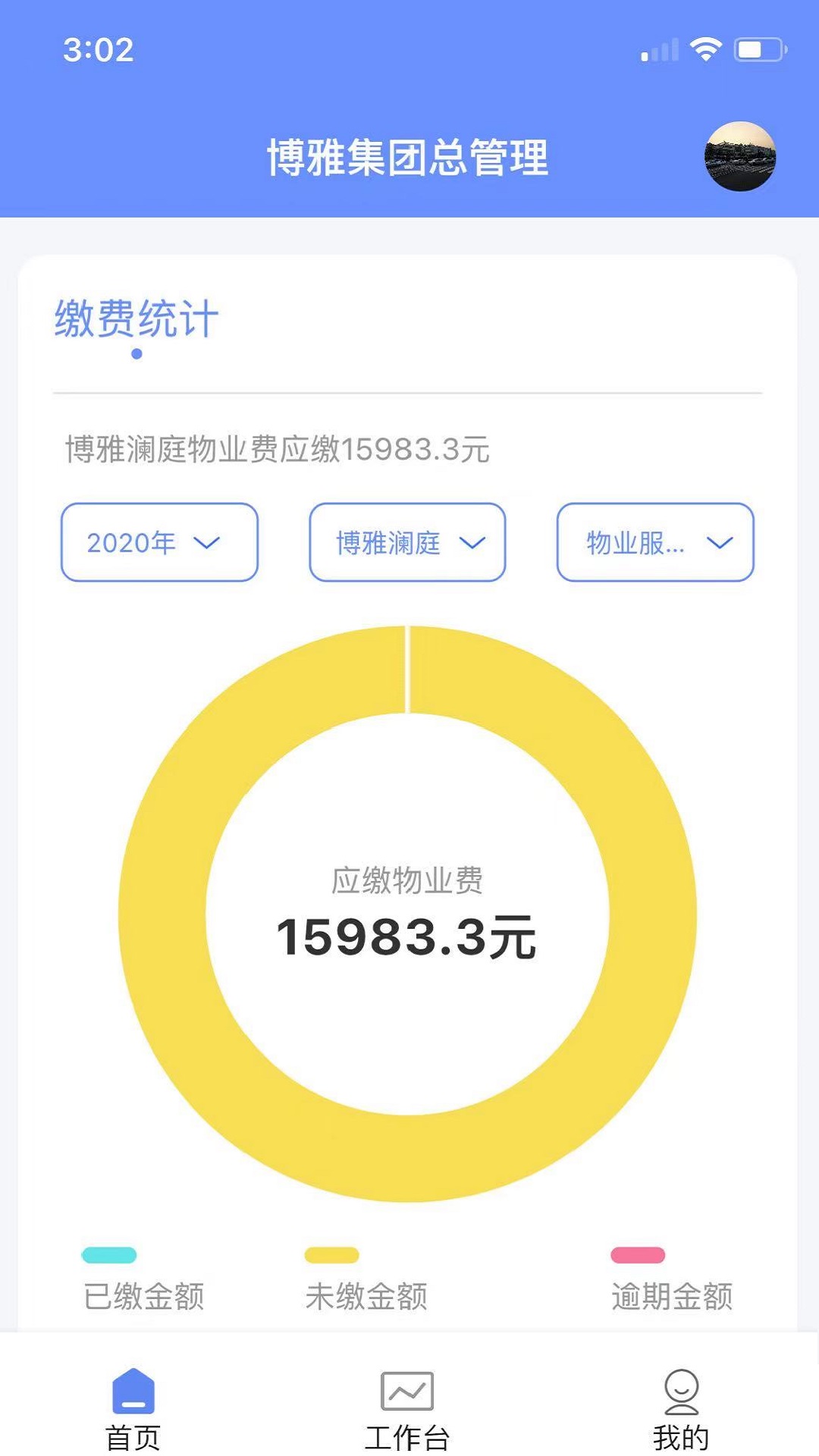Expand the 物业服 fee type dropdown
The width and height of the screenshot is (819, 1456).
pyautogui.click(x=654, y=542)
